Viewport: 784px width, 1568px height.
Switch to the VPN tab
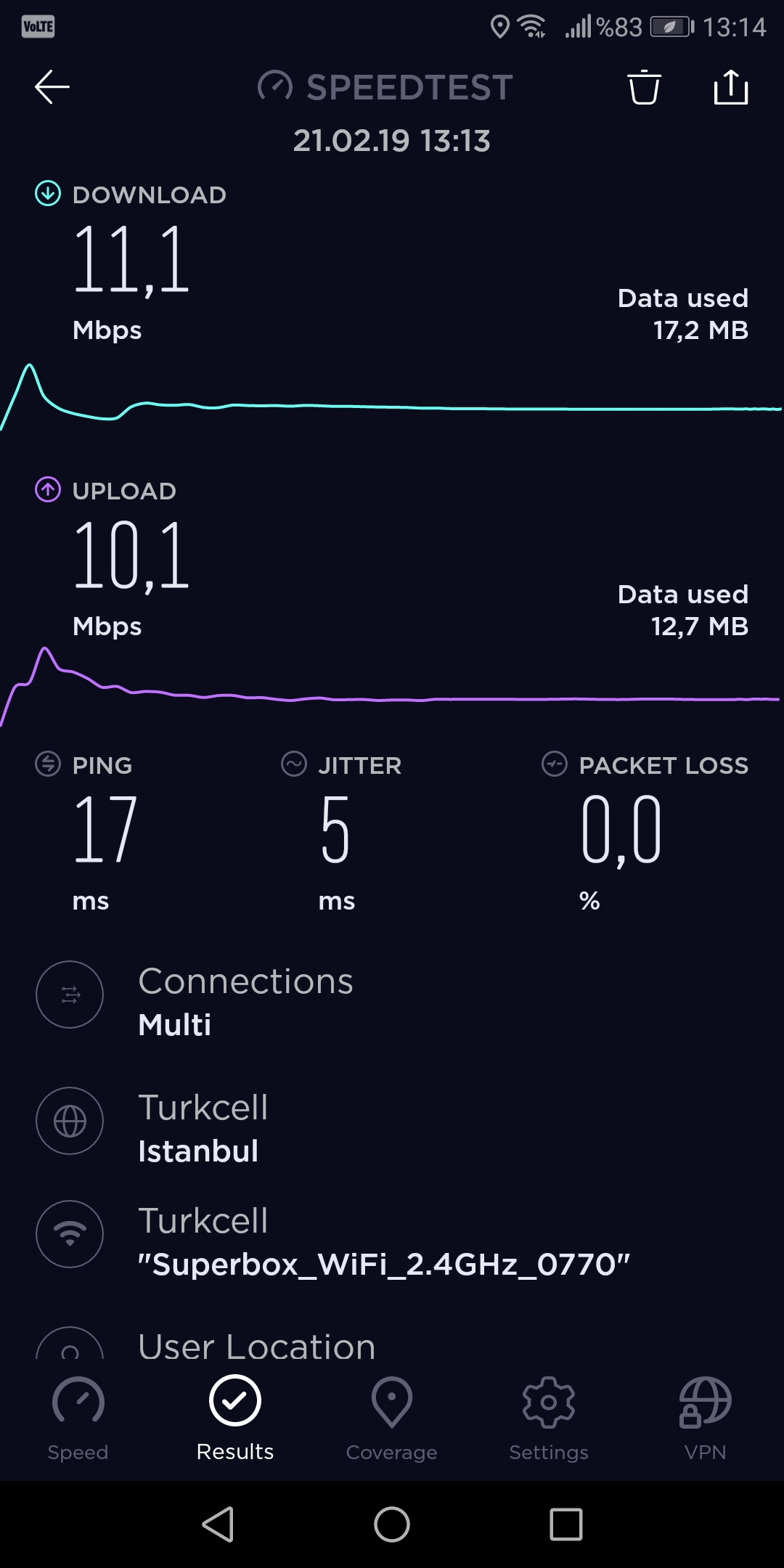[706, 1419]
